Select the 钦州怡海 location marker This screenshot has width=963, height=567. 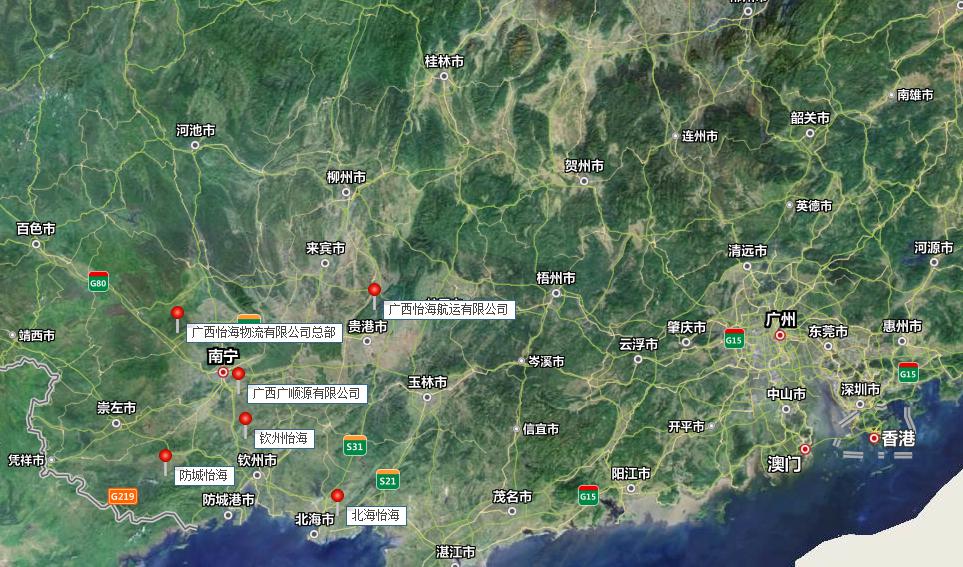245,420
